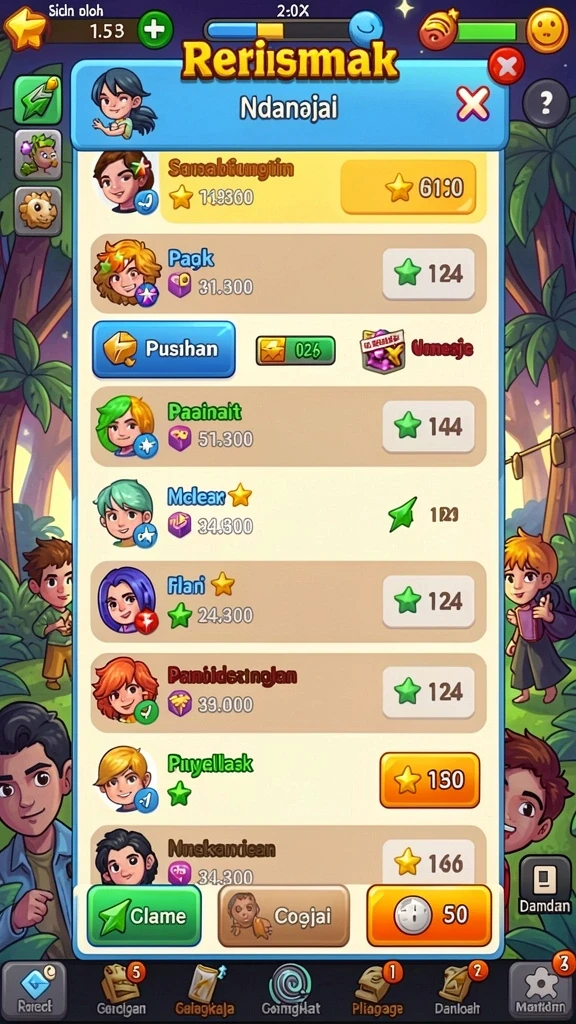
Task: Tap the 166 button in the bottom row
Action: pyautogui.click(x=428, y=863)
